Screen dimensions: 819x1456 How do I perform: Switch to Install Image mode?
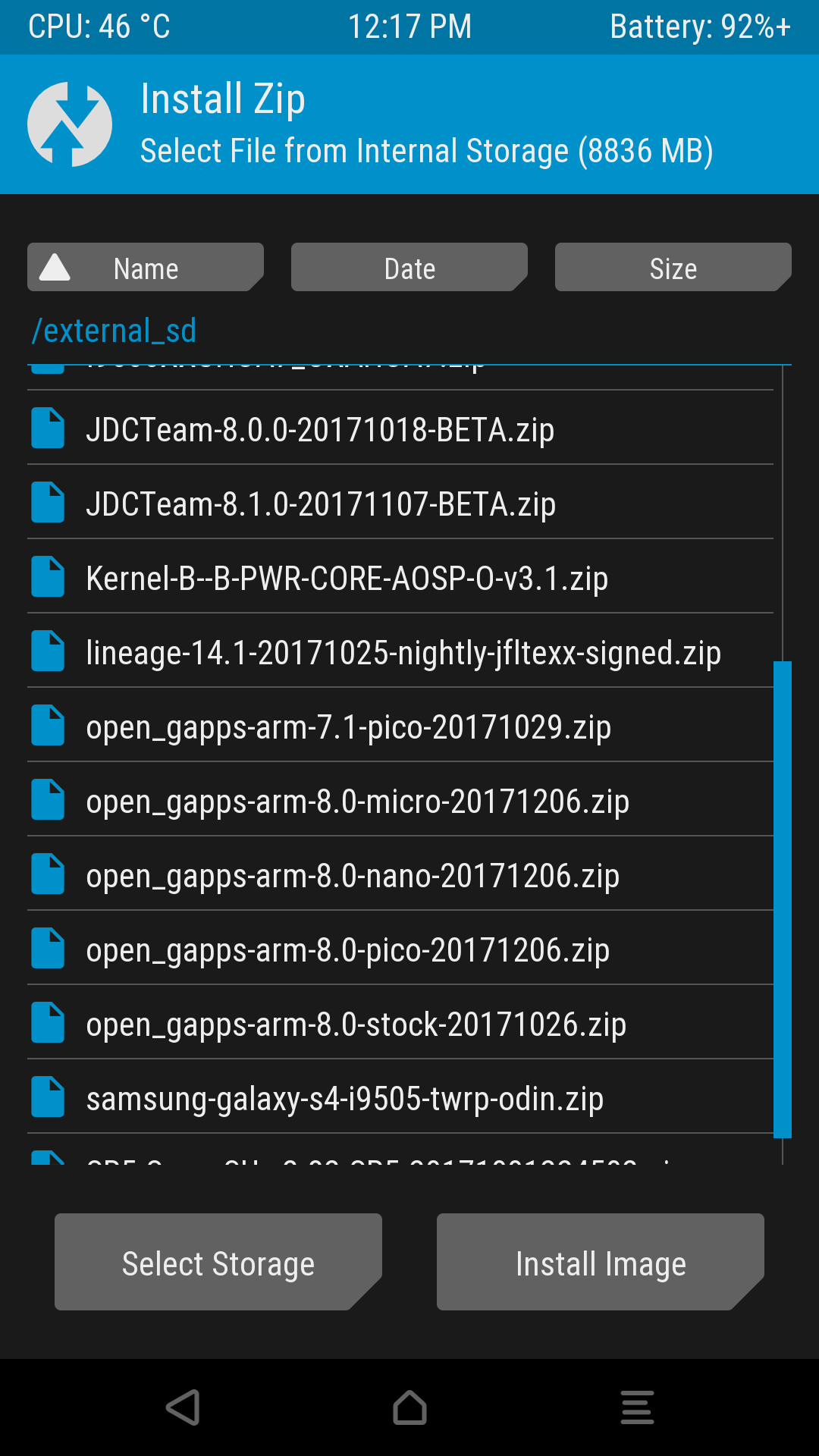(601, 1262)
